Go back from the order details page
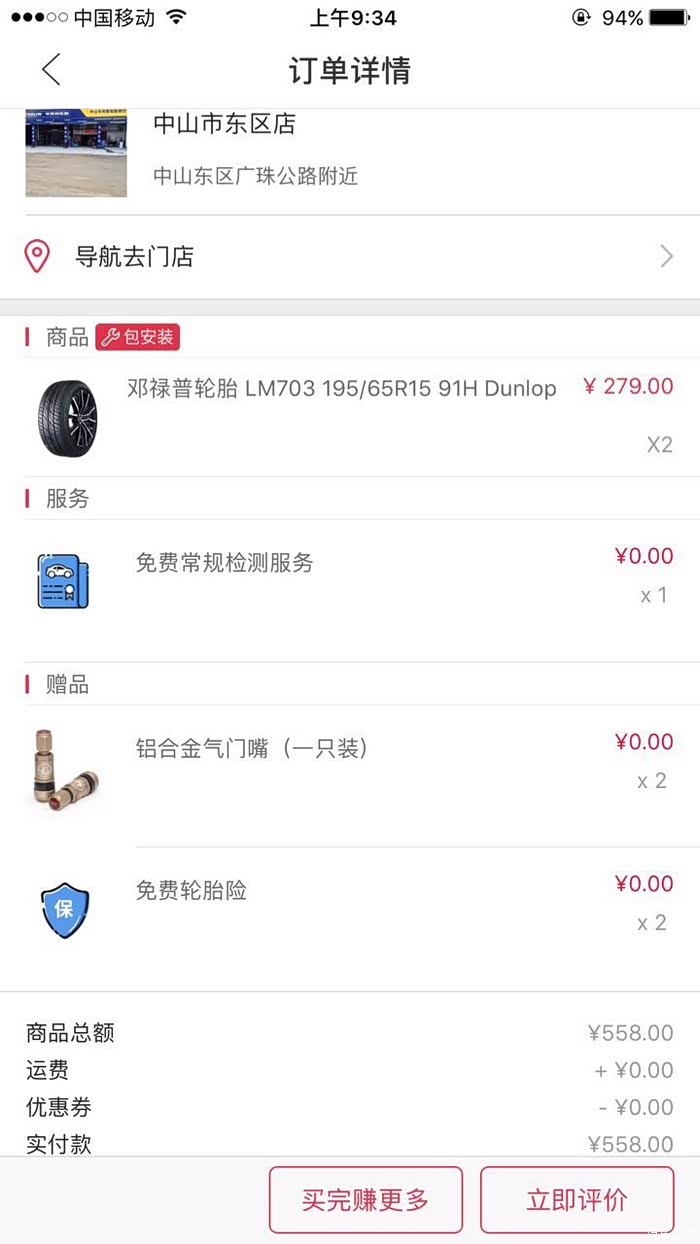 pyautogui.click(x=51, y=70)
